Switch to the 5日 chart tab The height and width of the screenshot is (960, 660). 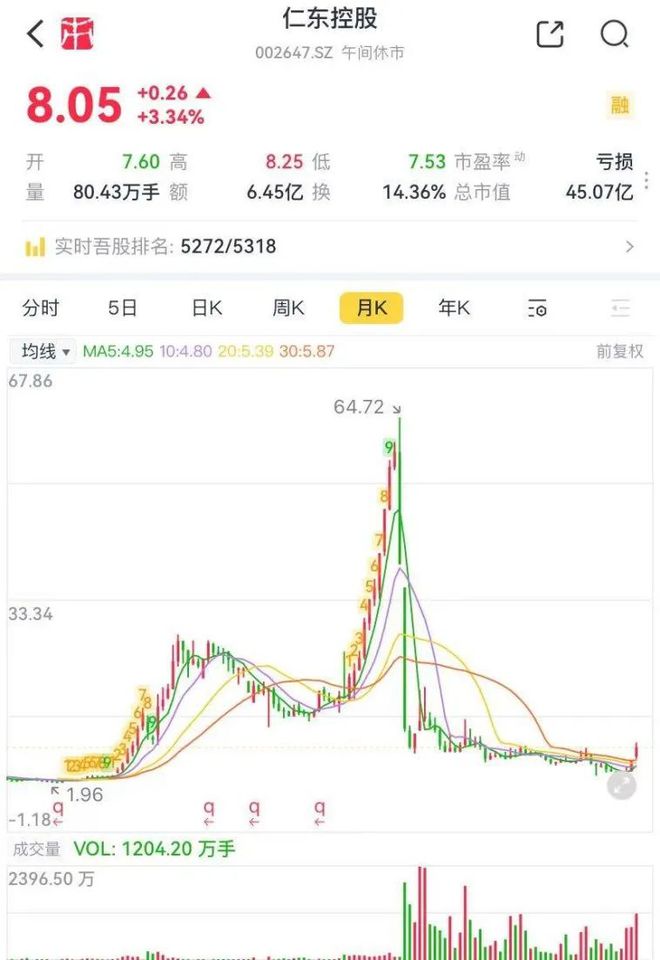122,308
